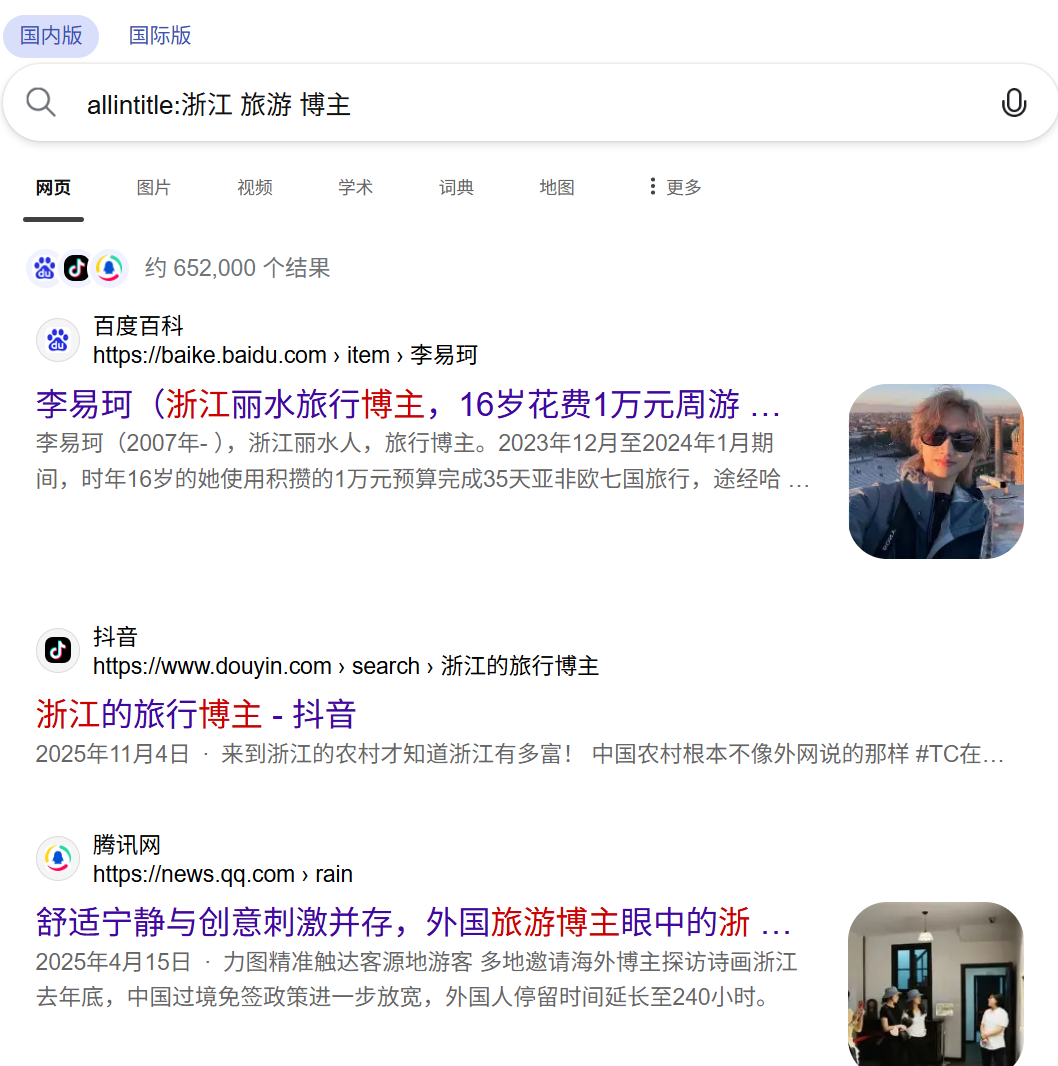Show 图片 image results
Image resolution: width=1058 pixels, height=1066 pixels.
coord(154,187)
